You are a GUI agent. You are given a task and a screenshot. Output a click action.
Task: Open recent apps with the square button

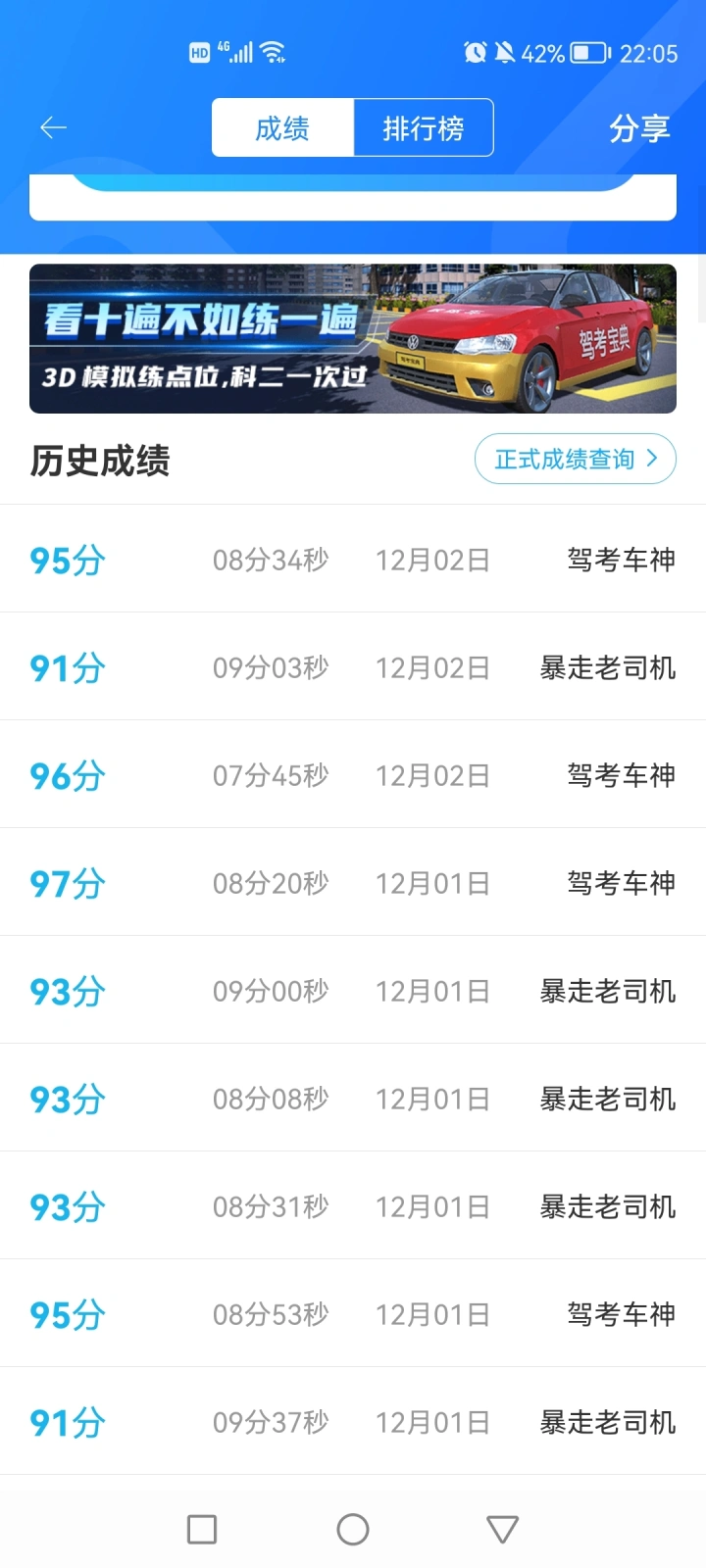coord(202,1529)
